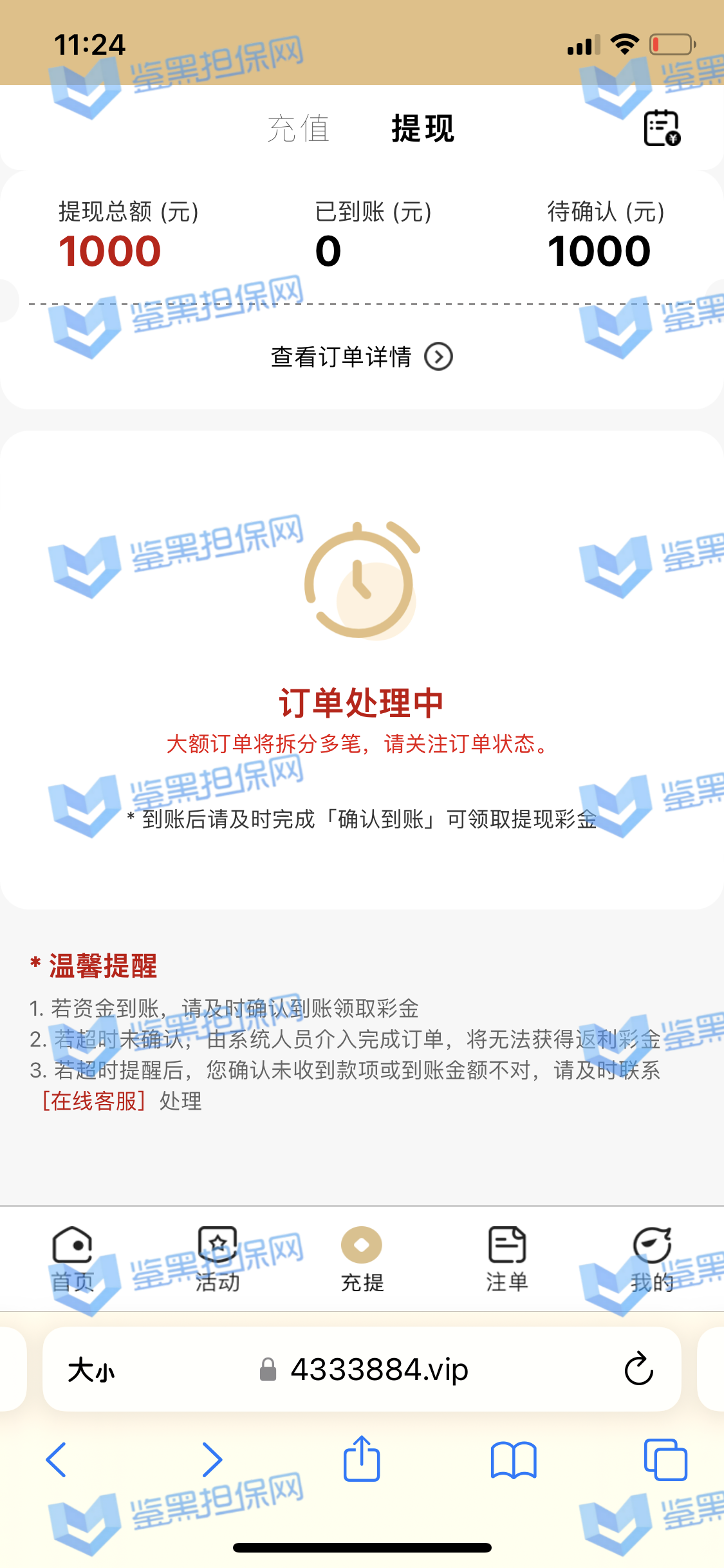724x1568 pixels.
Task: Switch to the 充值 tab
Action: 298,128
